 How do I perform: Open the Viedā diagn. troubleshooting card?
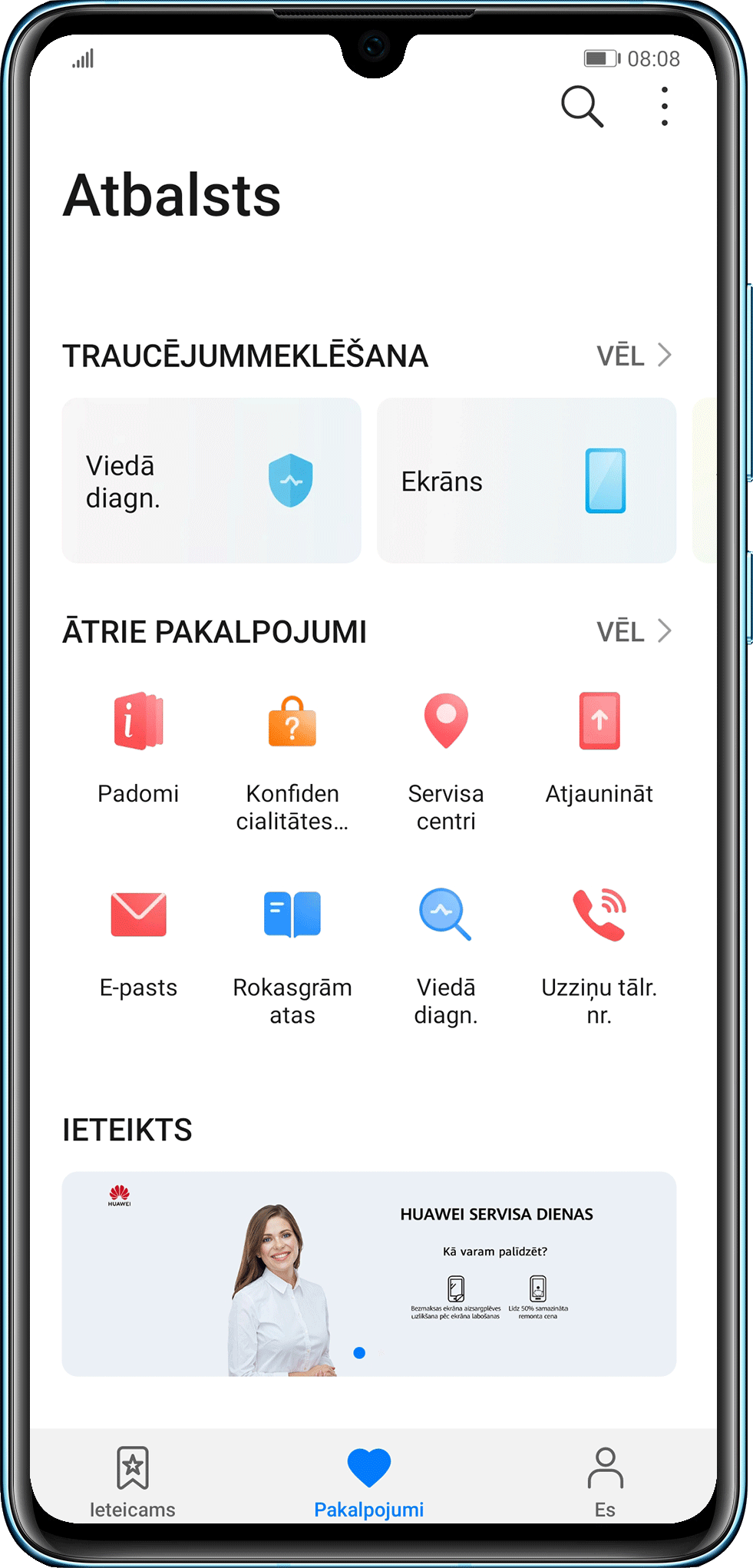coord(211,481)
